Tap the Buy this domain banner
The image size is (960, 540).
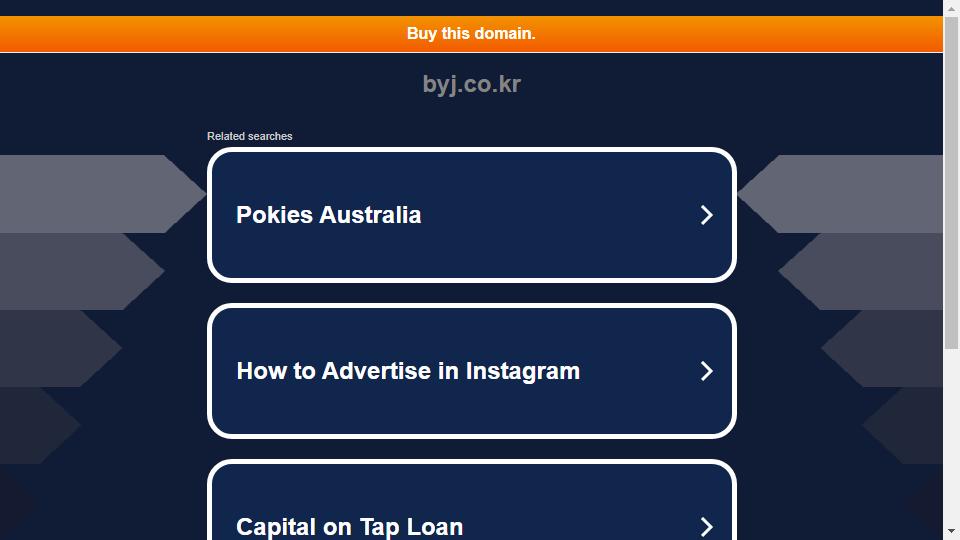[471, 34]
